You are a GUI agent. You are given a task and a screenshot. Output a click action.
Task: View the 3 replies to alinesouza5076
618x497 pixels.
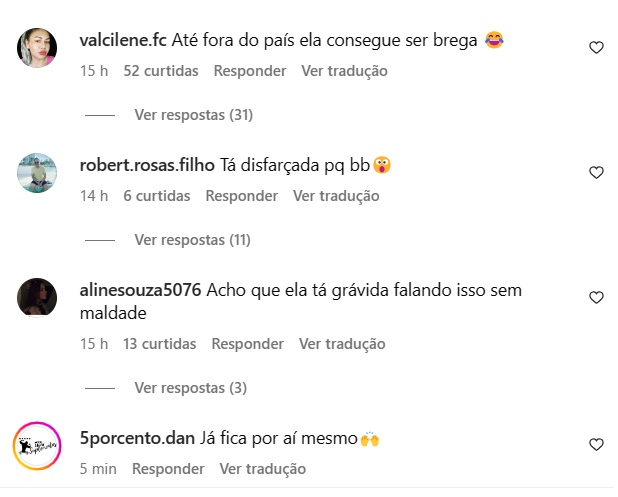click(x=190, y=388)
